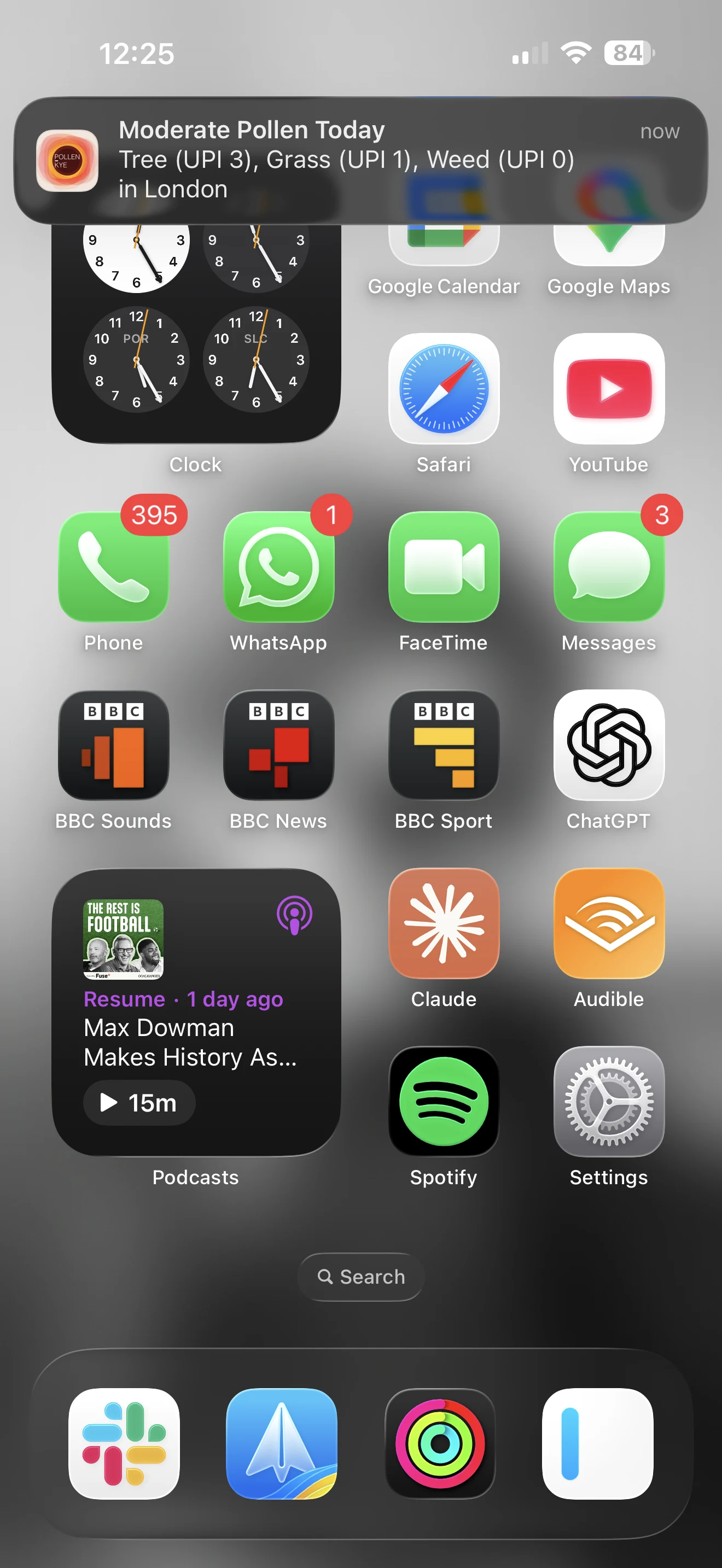Open Phone with 395 missed notifications

click(114, 567)
